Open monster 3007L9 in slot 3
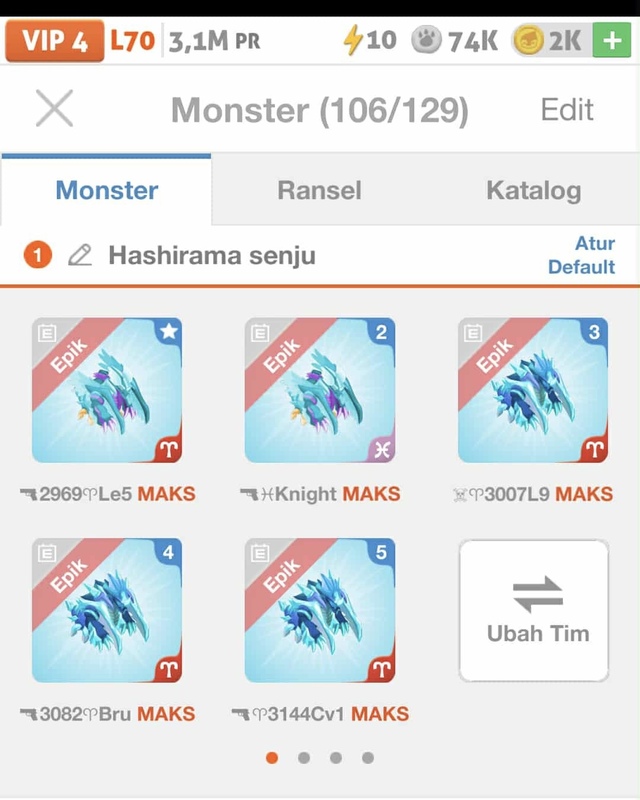Viewport: 640px width, 800px height. point(533,390)
